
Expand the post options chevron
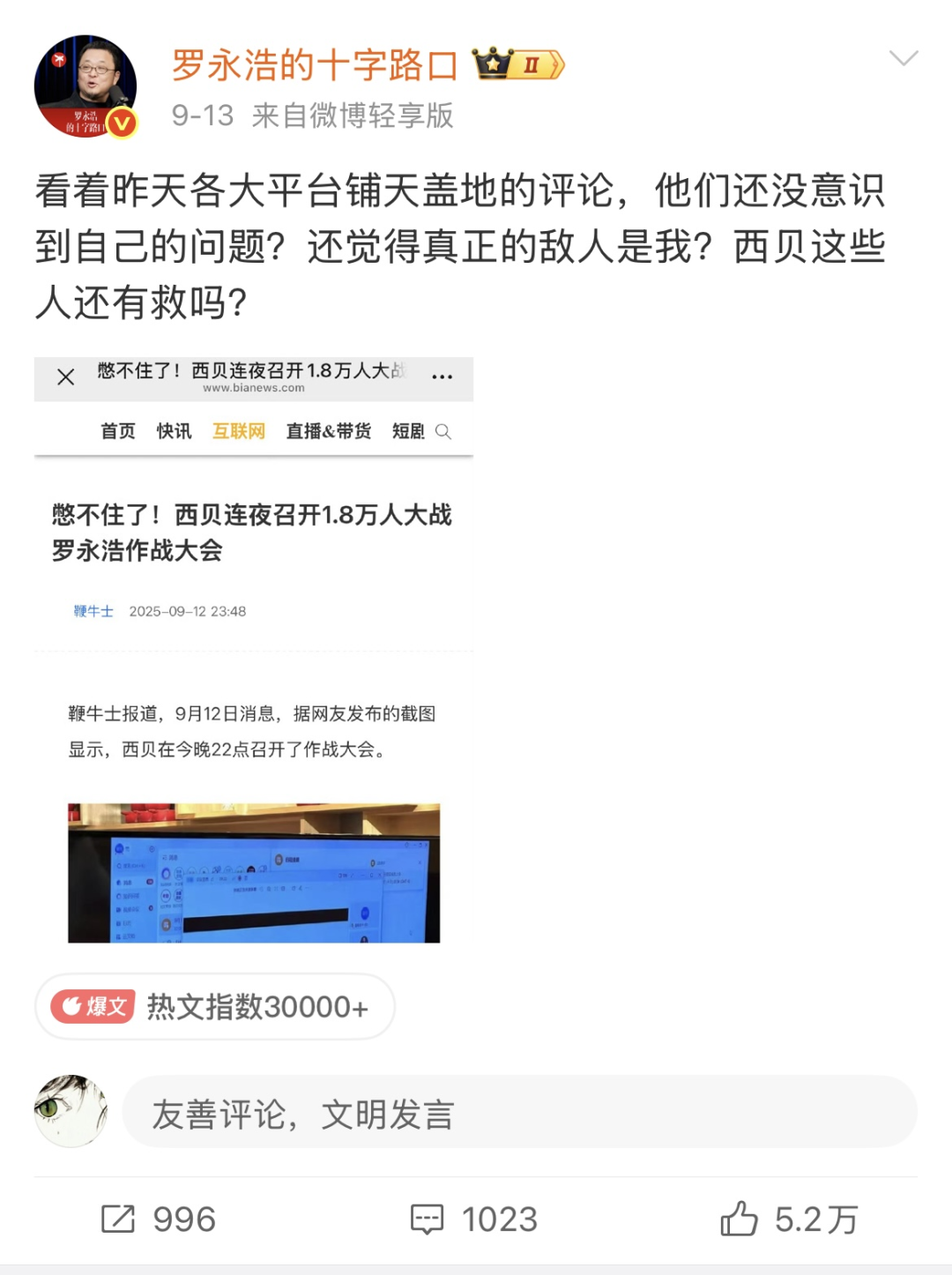[904, 59]
